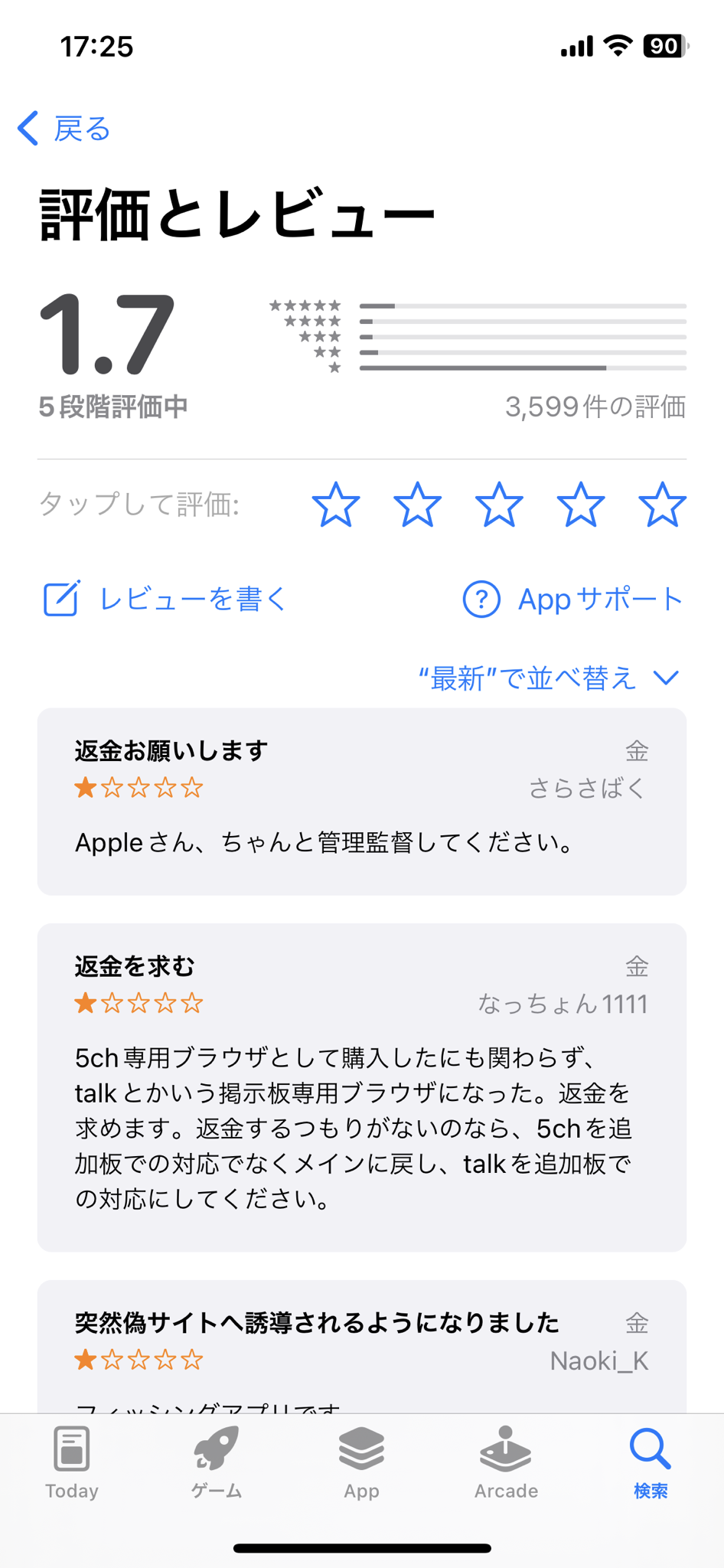Go back with the 戻る button

tap(64, 129)
